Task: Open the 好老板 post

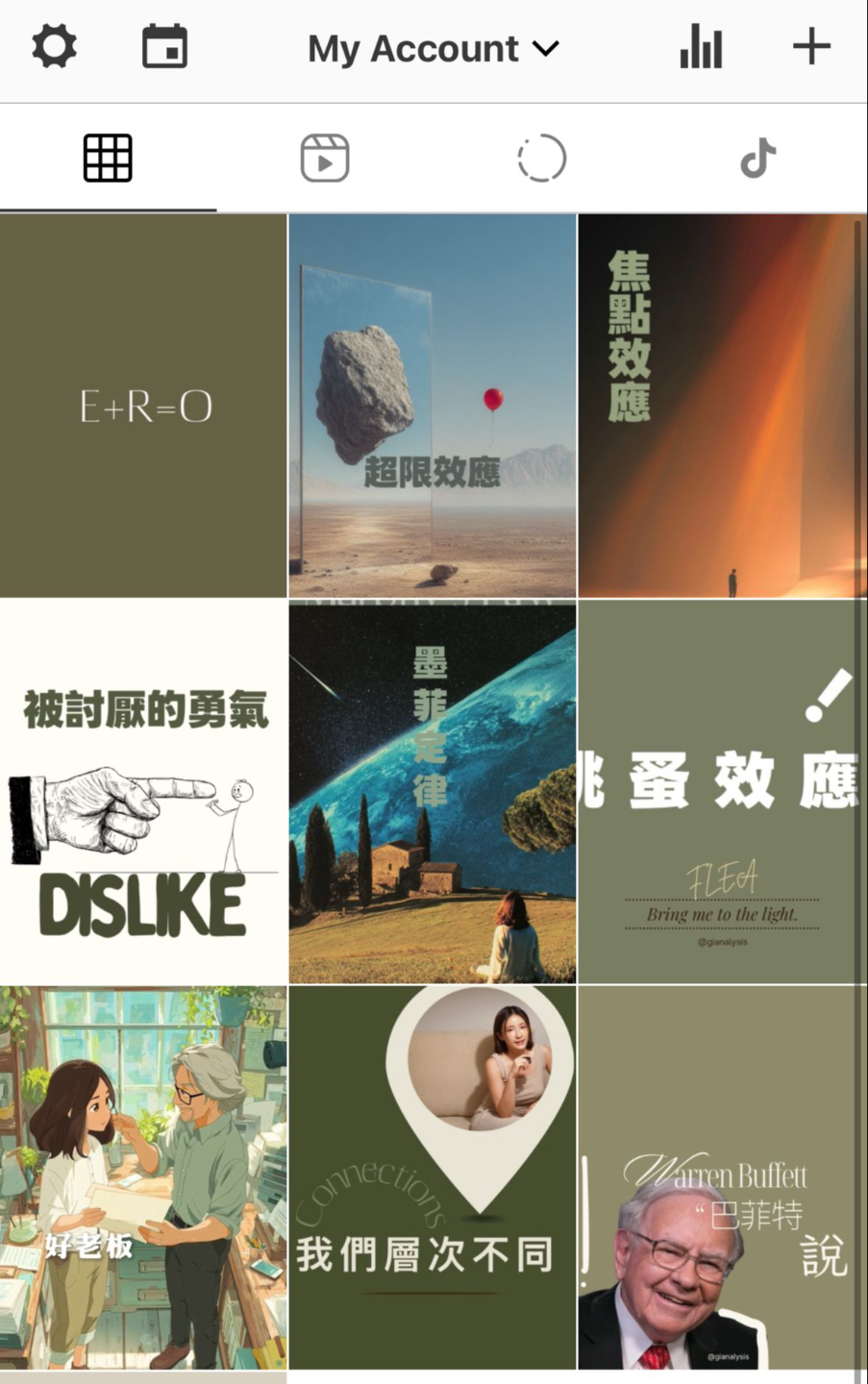Action: point(143,1177)
